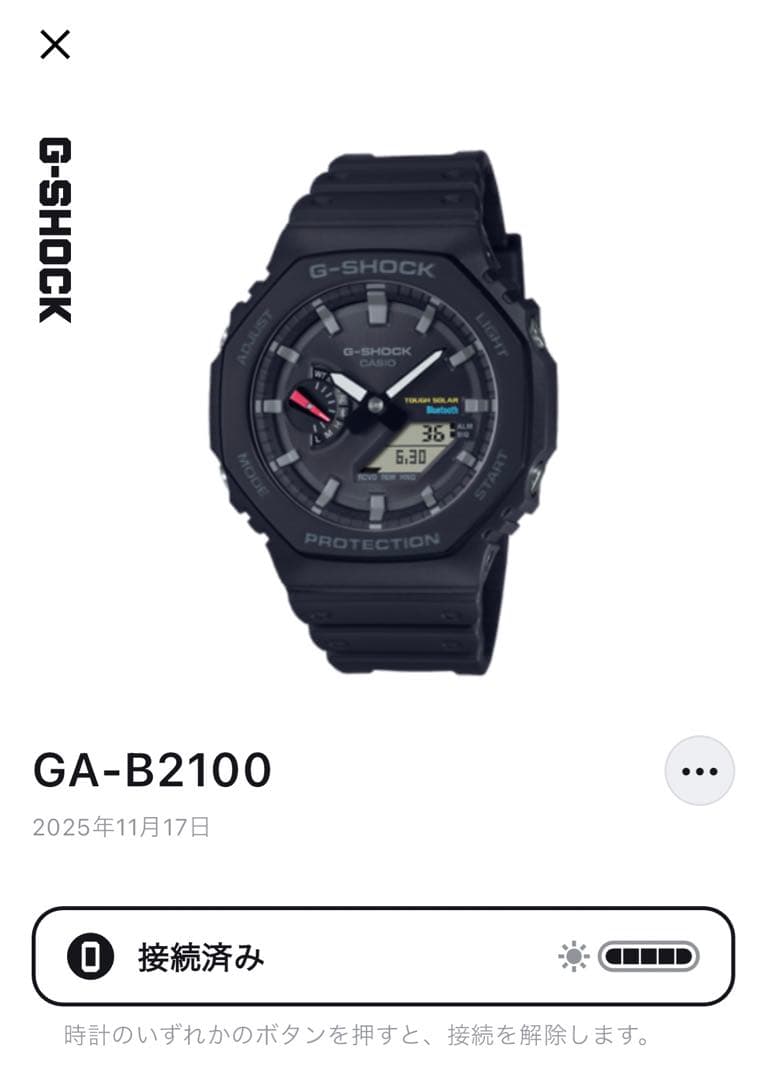Disconnect by tapping the 接続済み status bar
Screen dimensions: 767x1080
pyautogui.click(x=383, y=955)
